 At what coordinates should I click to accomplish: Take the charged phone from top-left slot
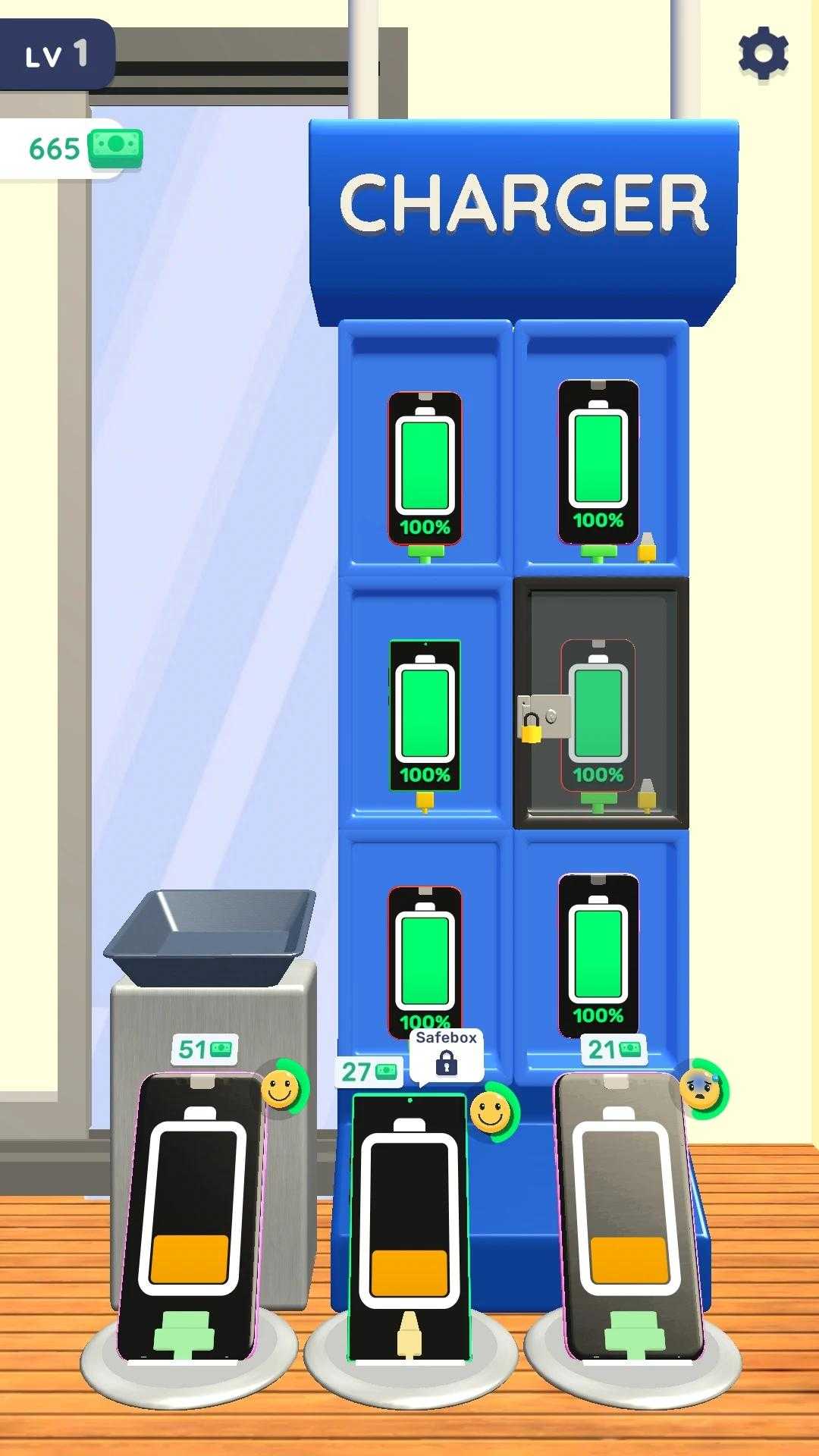click(x=425, y=467)
